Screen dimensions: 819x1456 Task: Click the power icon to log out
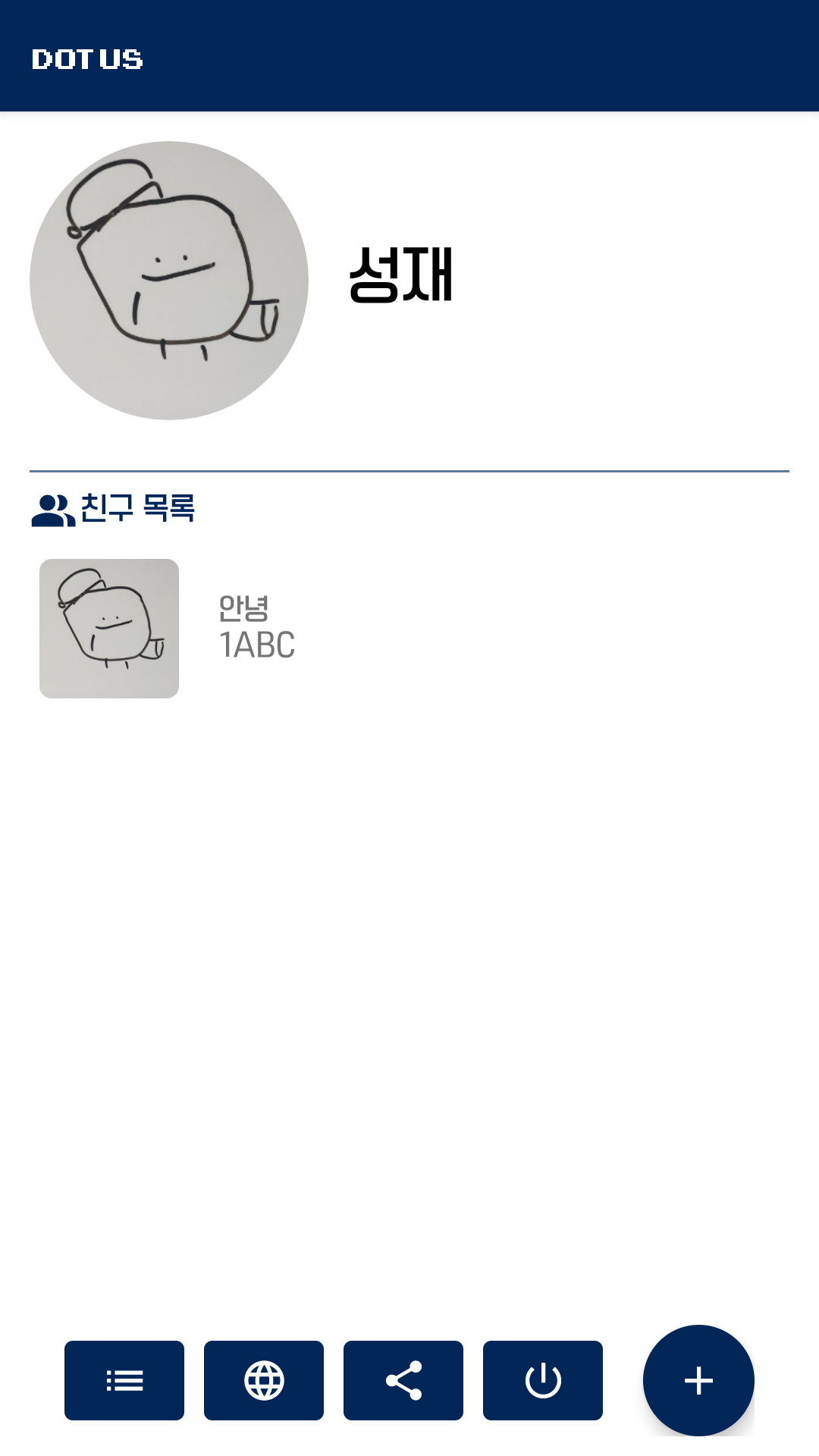[x=542, y=1380]
